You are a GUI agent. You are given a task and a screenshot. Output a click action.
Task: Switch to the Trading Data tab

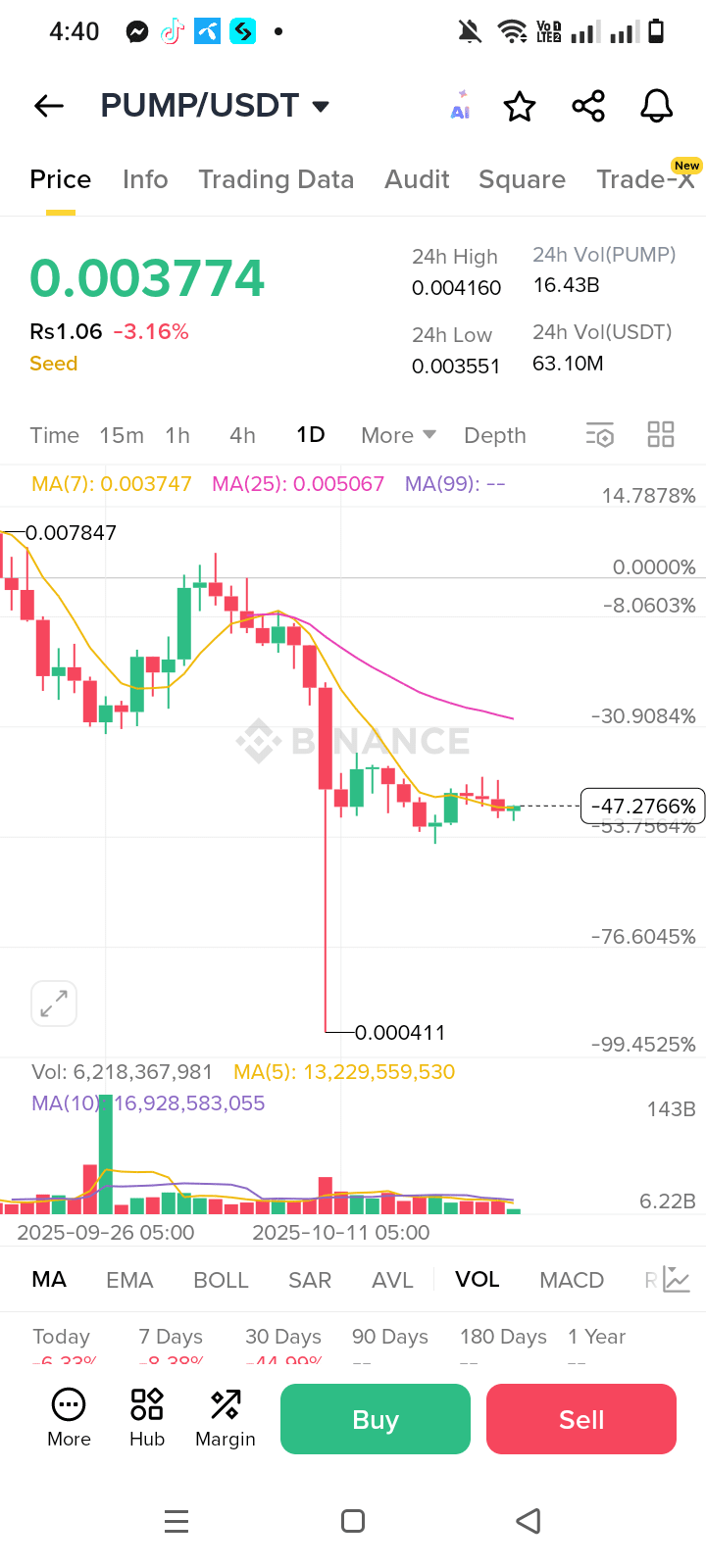pos(276,179)
